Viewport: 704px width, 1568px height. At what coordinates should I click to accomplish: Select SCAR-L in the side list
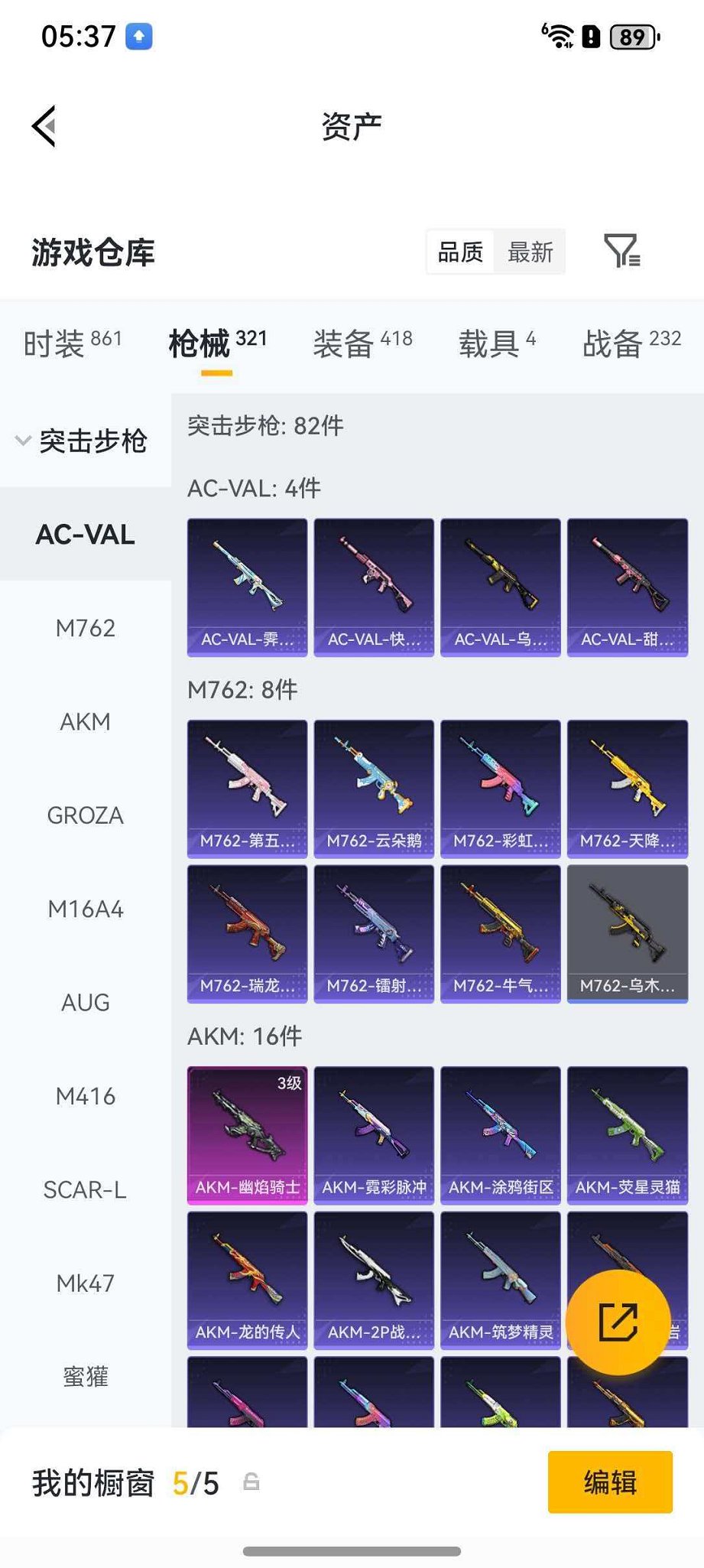85,1189
